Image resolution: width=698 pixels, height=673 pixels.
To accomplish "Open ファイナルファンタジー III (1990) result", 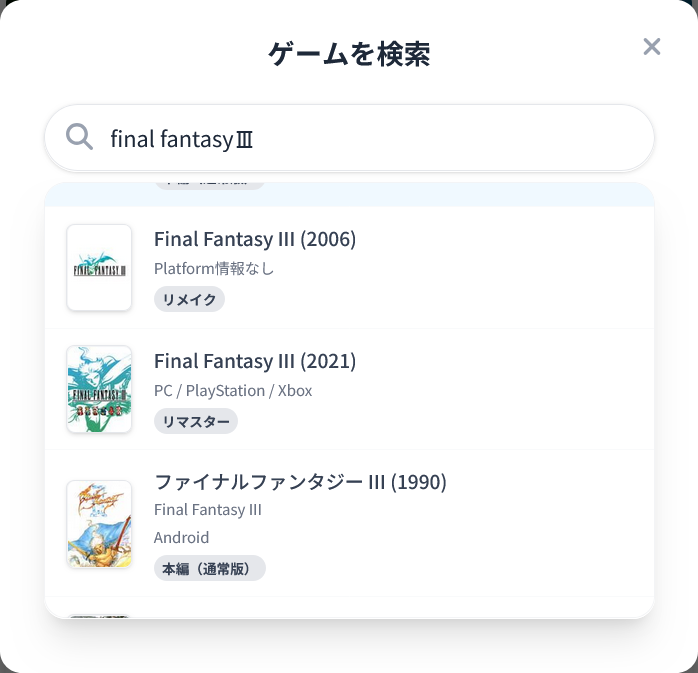I will pos(350,523).
